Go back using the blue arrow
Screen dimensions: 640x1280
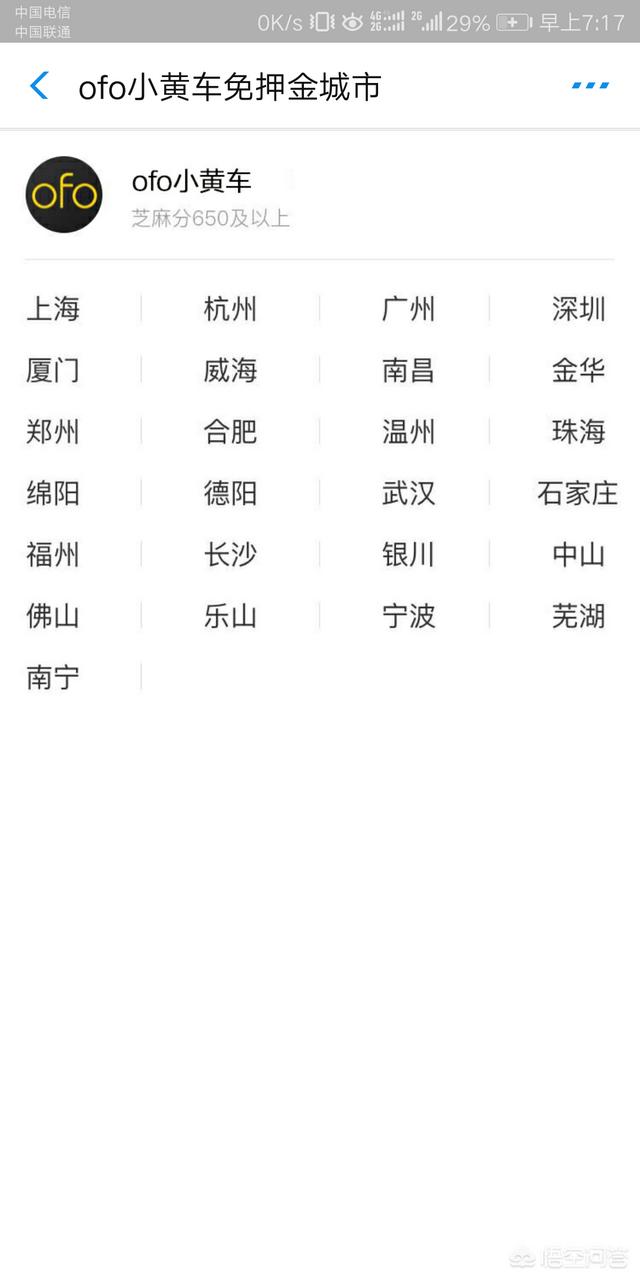pyautogui.click(x=39, y=86)
